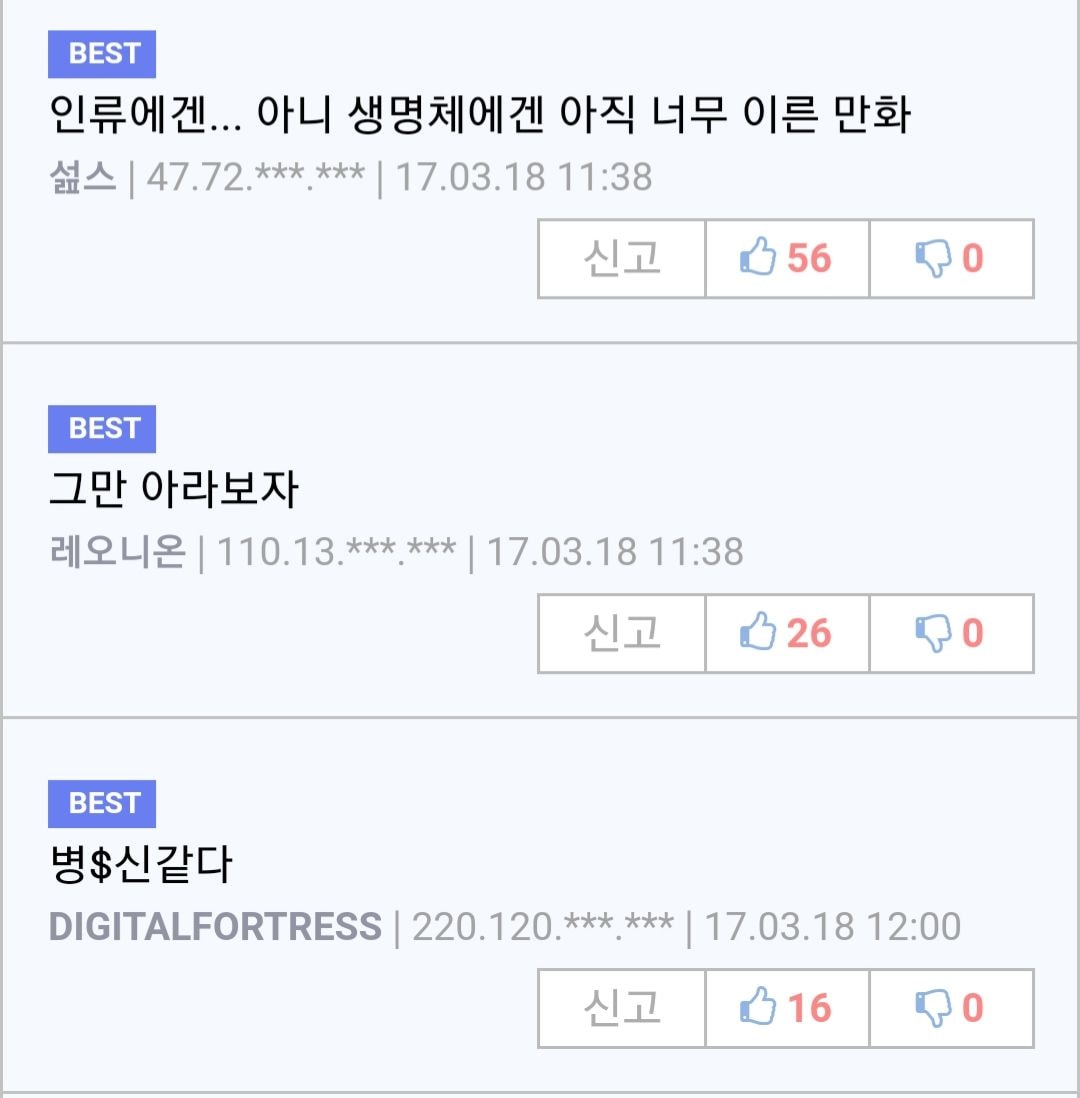This screenshot has height=1098, width=1080.
Task: Report 레오니온's comment with 신고
Action: coord(622,633)
